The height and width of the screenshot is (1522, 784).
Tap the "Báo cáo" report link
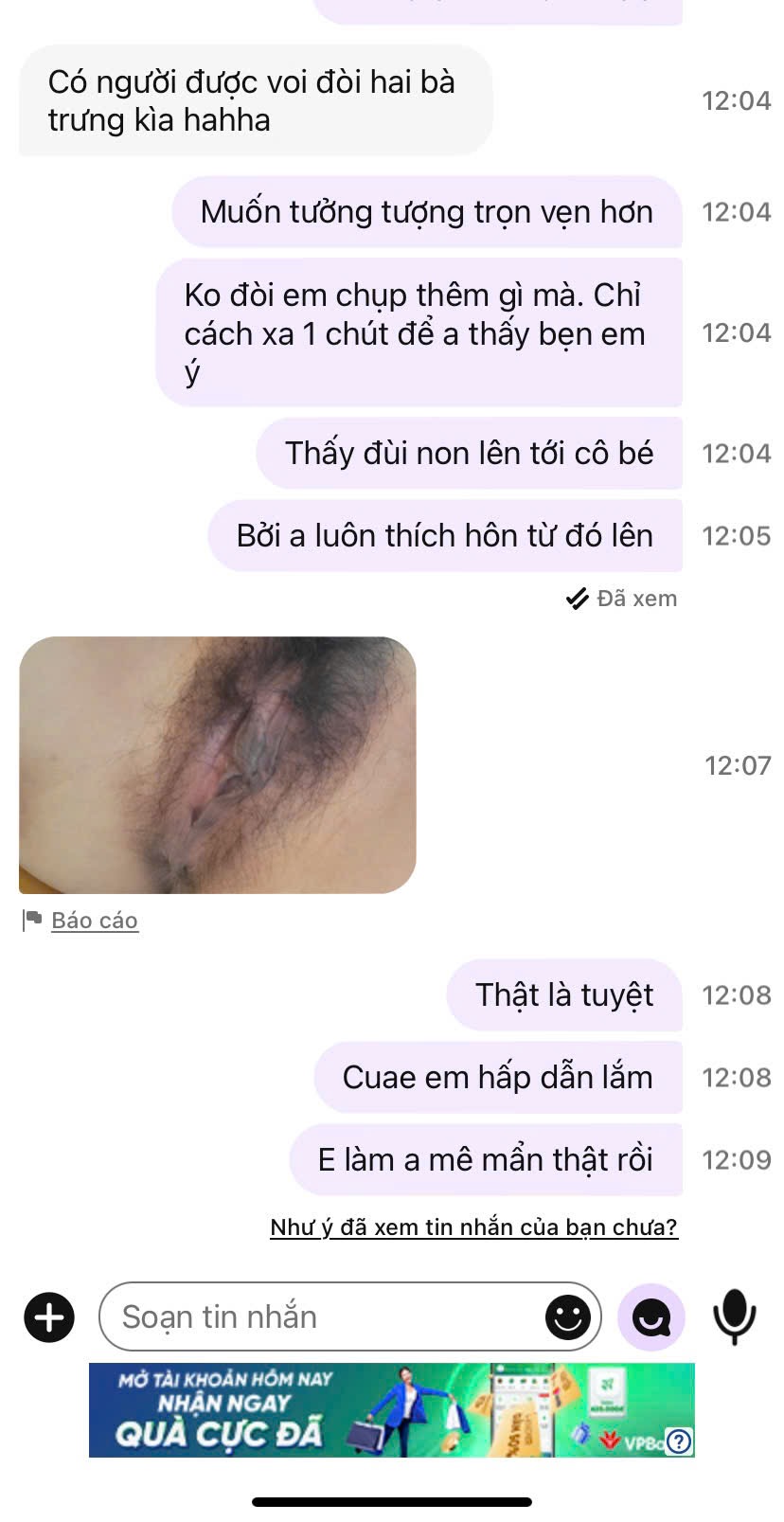(95, 920)
